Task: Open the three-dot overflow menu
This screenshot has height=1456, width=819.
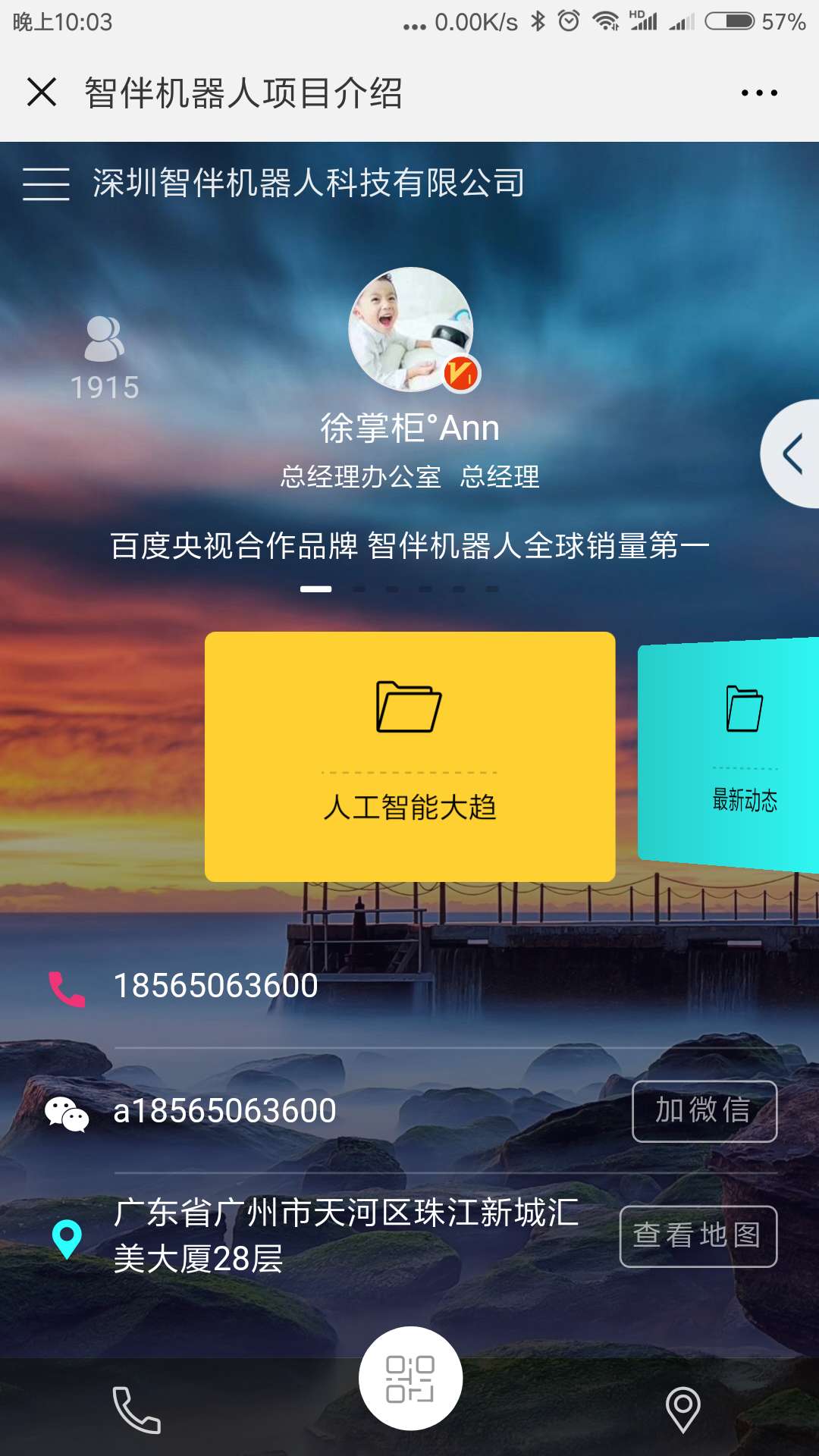Action: (759, 93)
